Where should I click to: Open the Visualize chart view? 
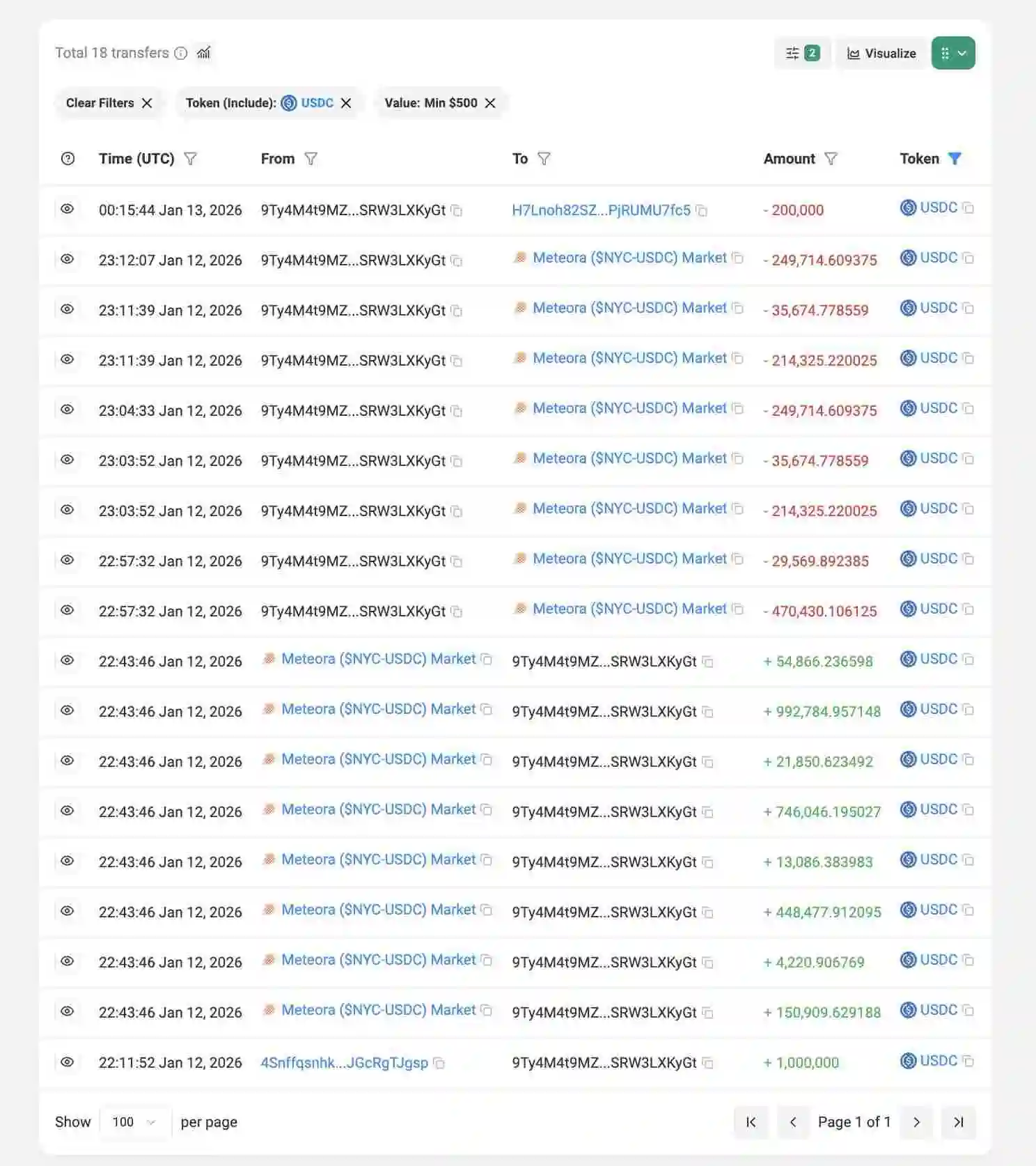[881, 54]
